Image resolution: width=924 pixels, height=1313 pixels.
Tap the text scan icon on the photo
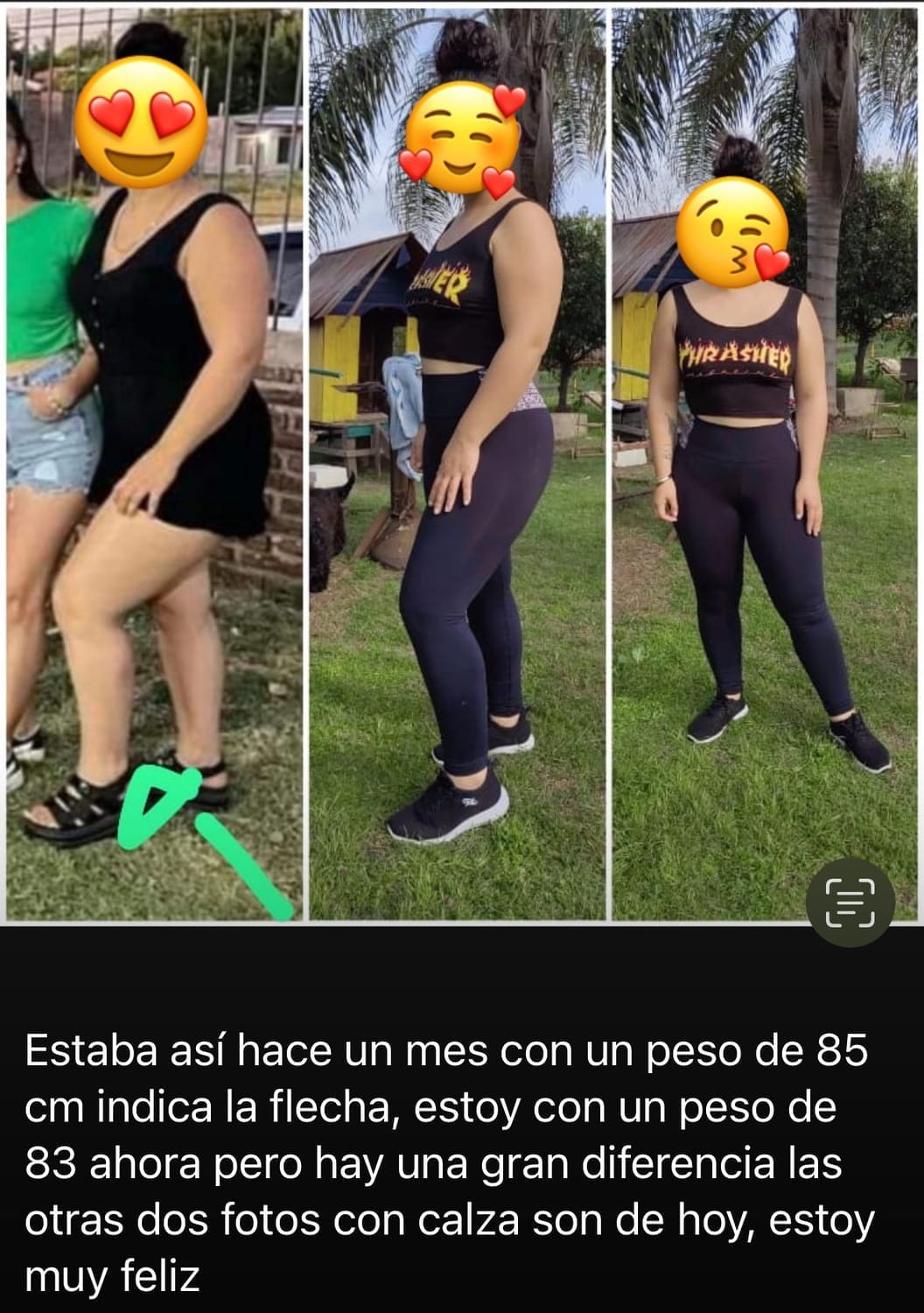[x=850, y=902]
